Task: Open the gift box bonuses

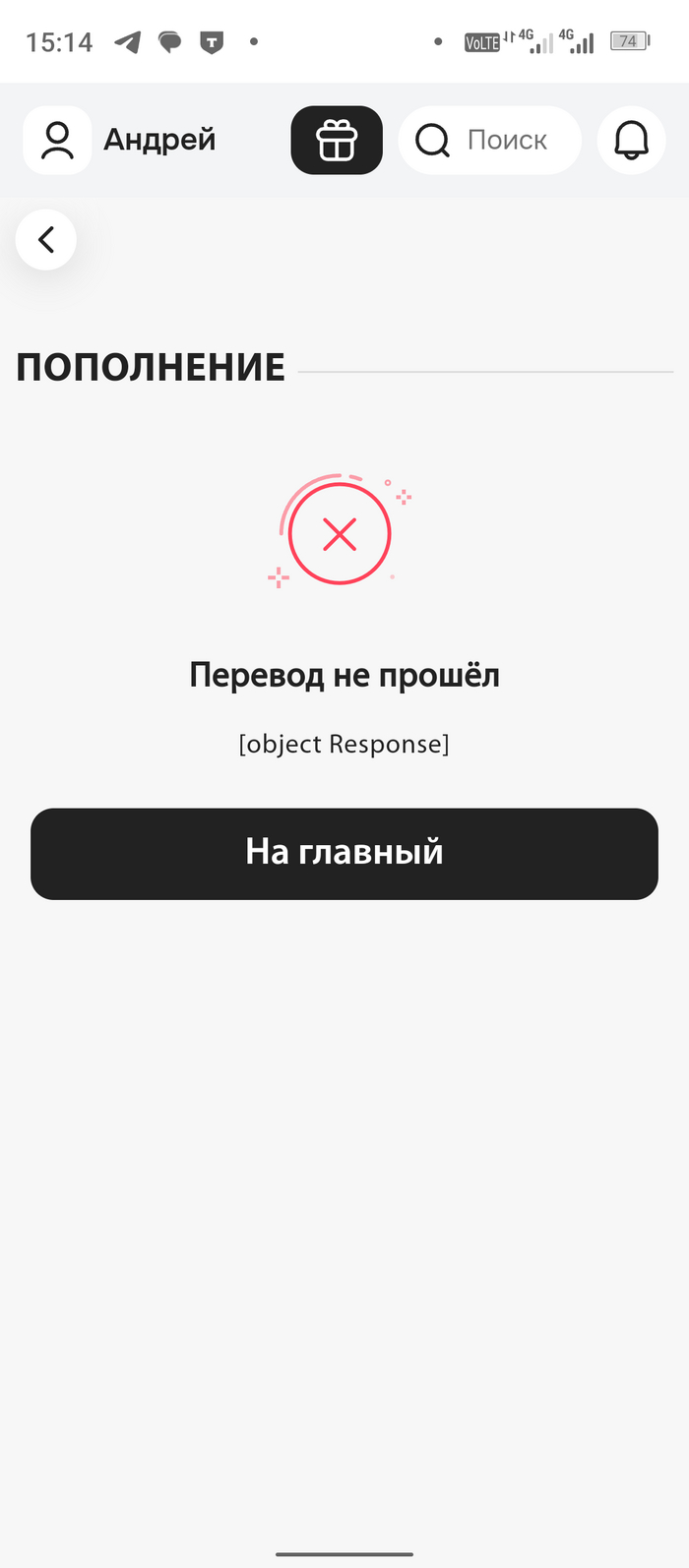Action: pyautogui.click(x=337, y=141)
